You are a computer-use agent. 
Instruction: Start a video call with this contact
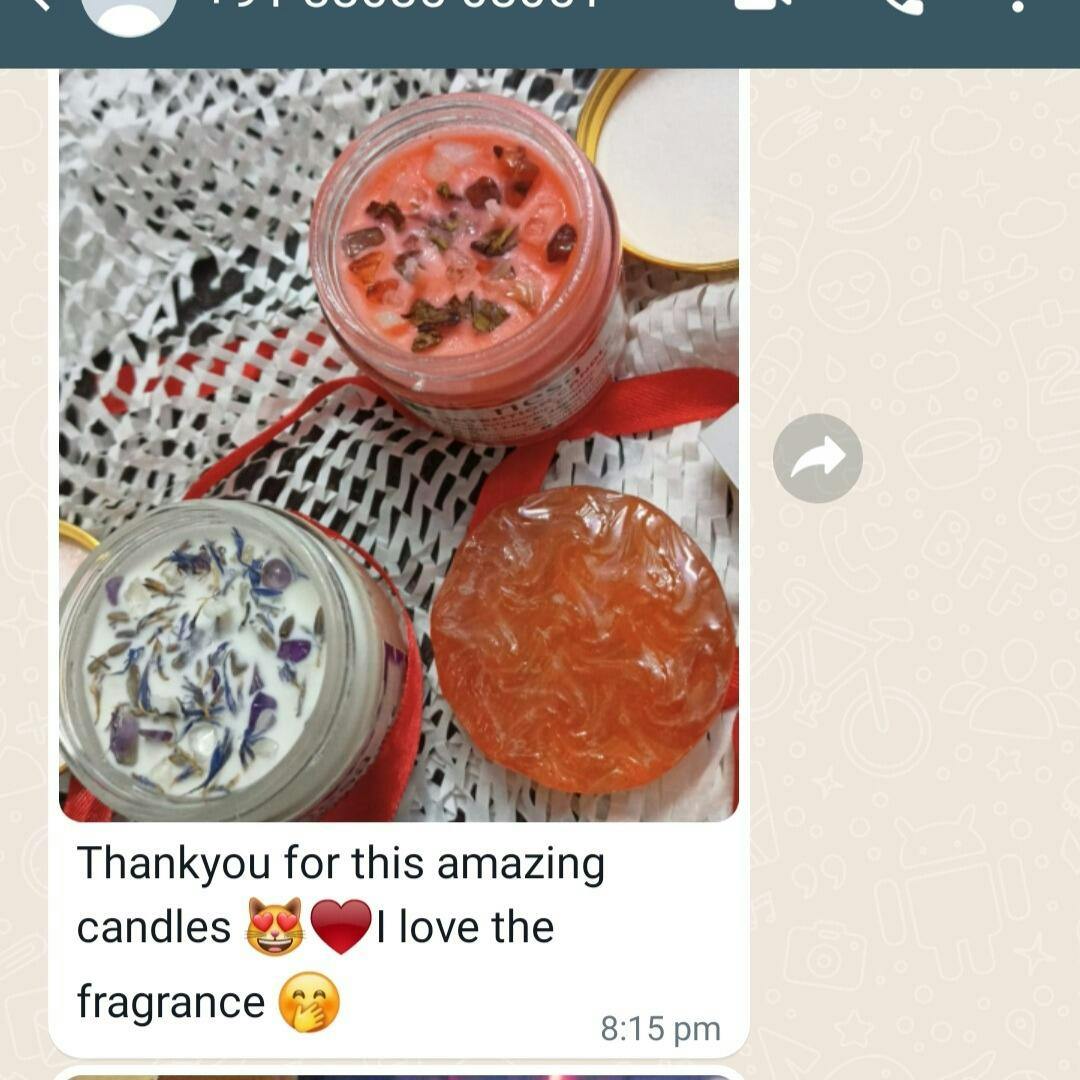[762, 6]
